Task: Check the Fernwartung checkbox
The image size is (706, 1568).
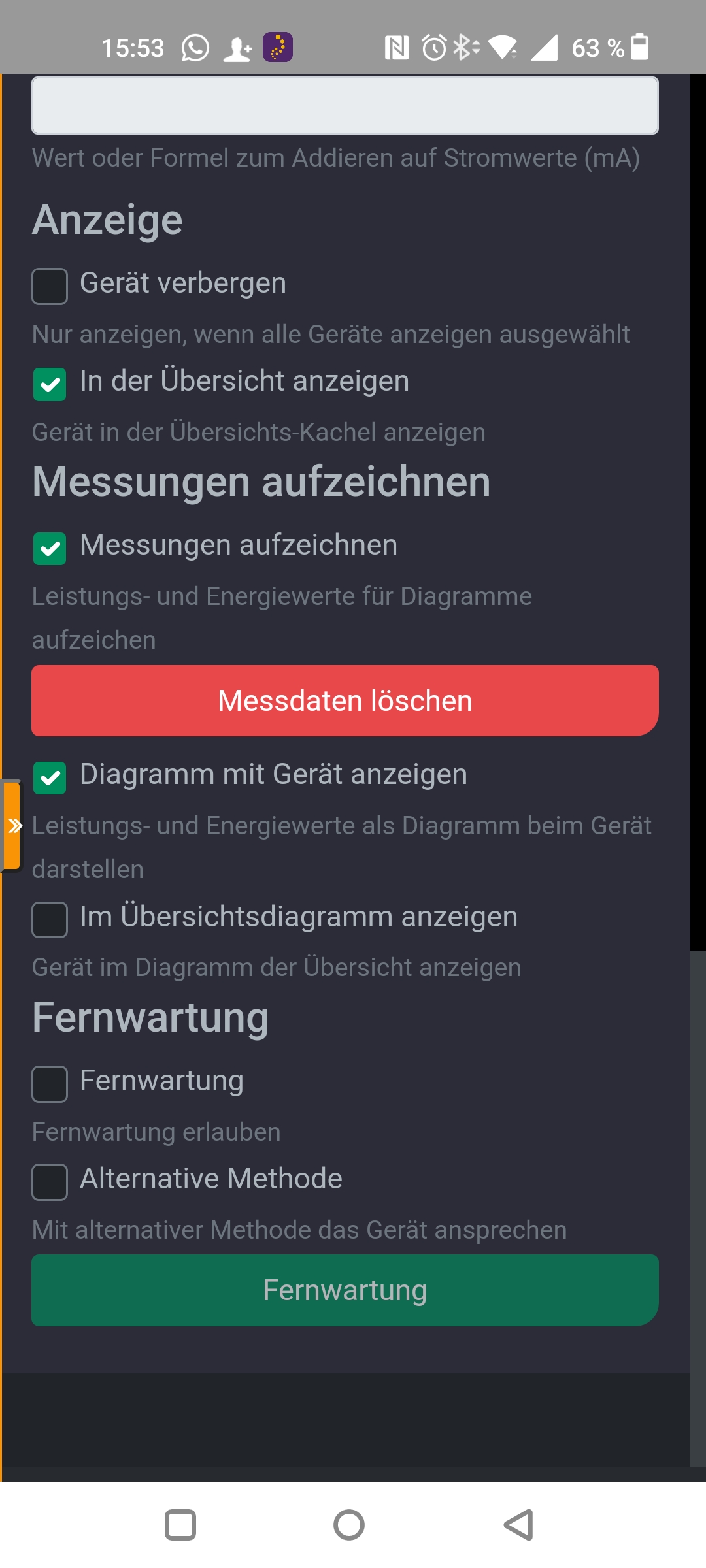Action: [50, 1084]
